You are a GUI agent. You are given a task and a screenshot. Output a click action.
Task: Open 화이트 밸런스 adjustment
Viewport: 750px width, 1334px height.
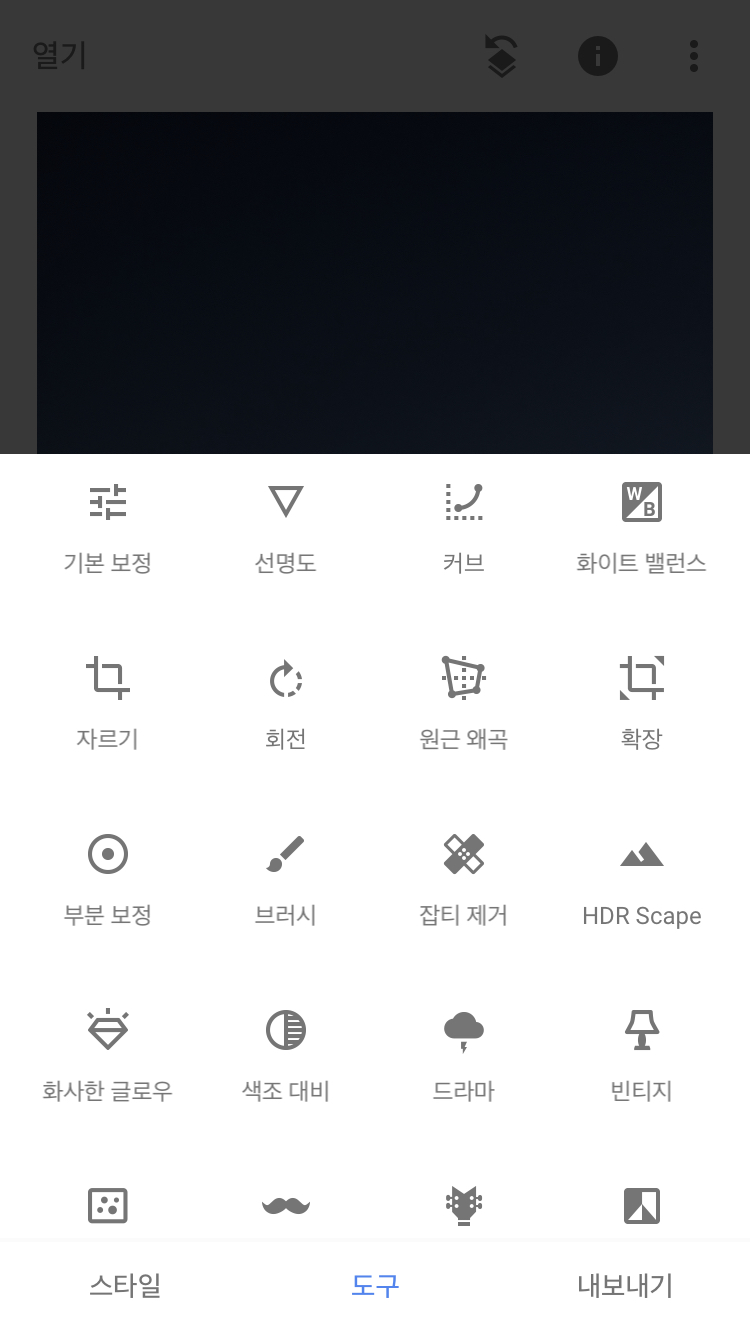[641, 529]
